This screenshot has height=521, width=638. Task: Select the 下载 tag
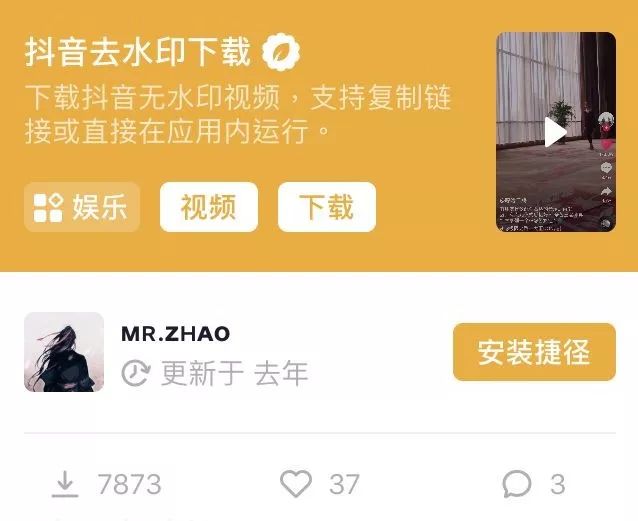(x=326, y=208)
